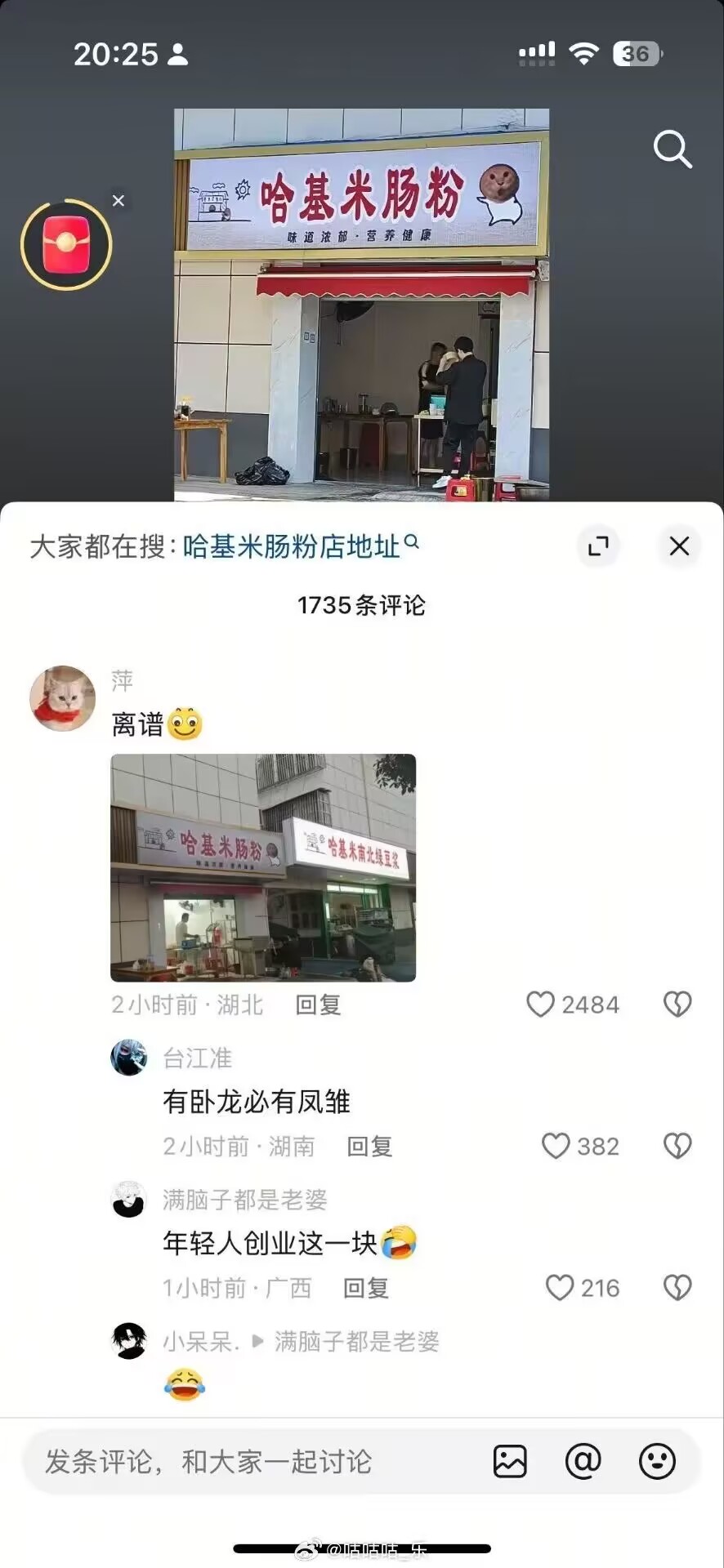Reply to 台江淮's comment
Viewport: 724px width, 1568px height.
pyautogui.click(x=369, y=1147)
